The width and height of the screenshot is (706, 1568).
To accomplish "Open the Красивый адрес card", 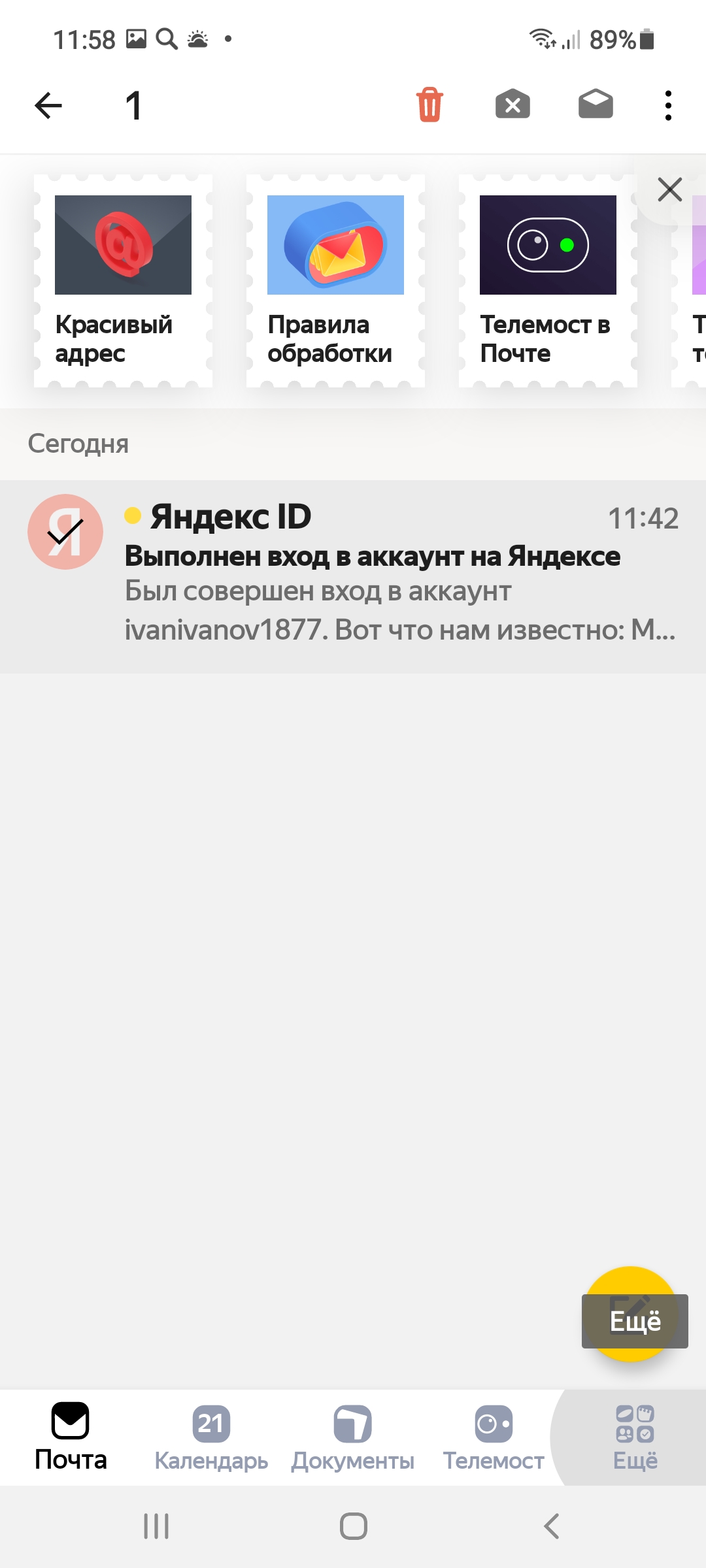I will click(x=123, y=281).
